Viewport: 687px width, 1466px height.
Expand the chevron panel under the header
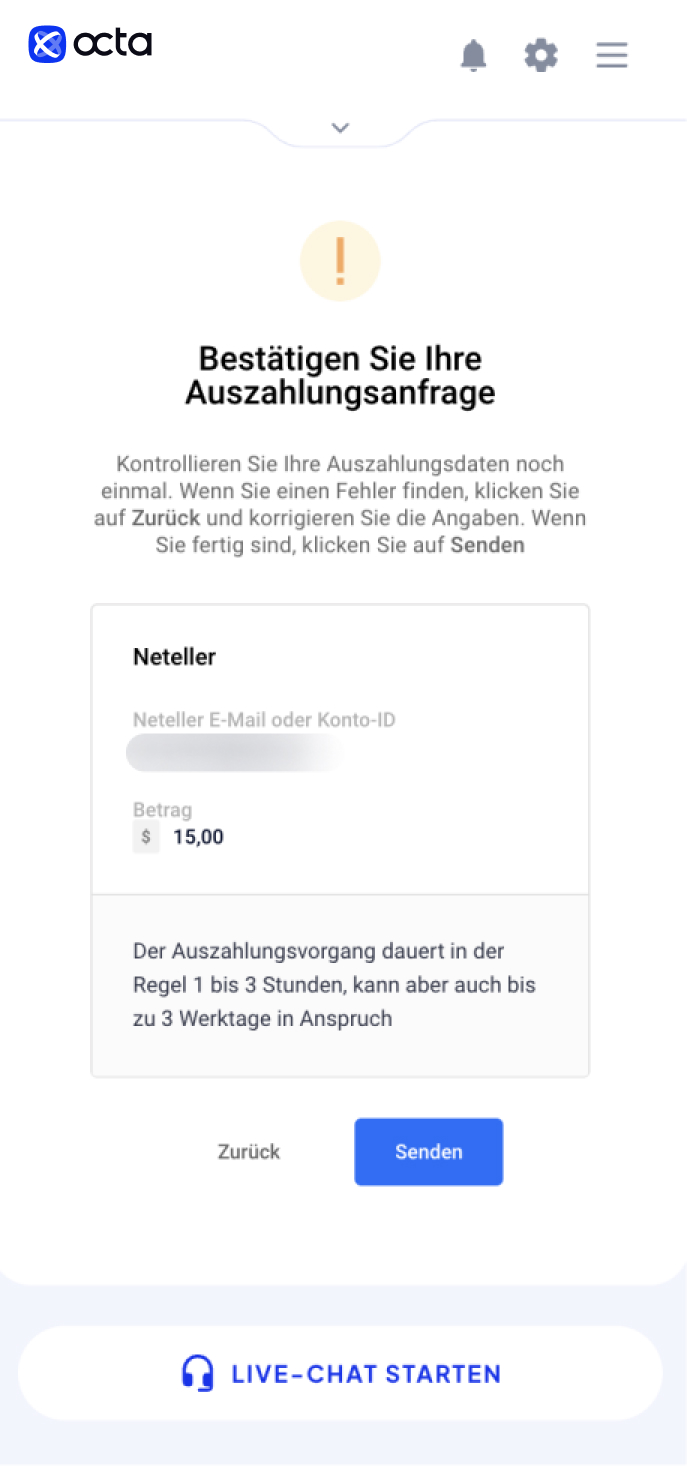[x=340, y=128]
